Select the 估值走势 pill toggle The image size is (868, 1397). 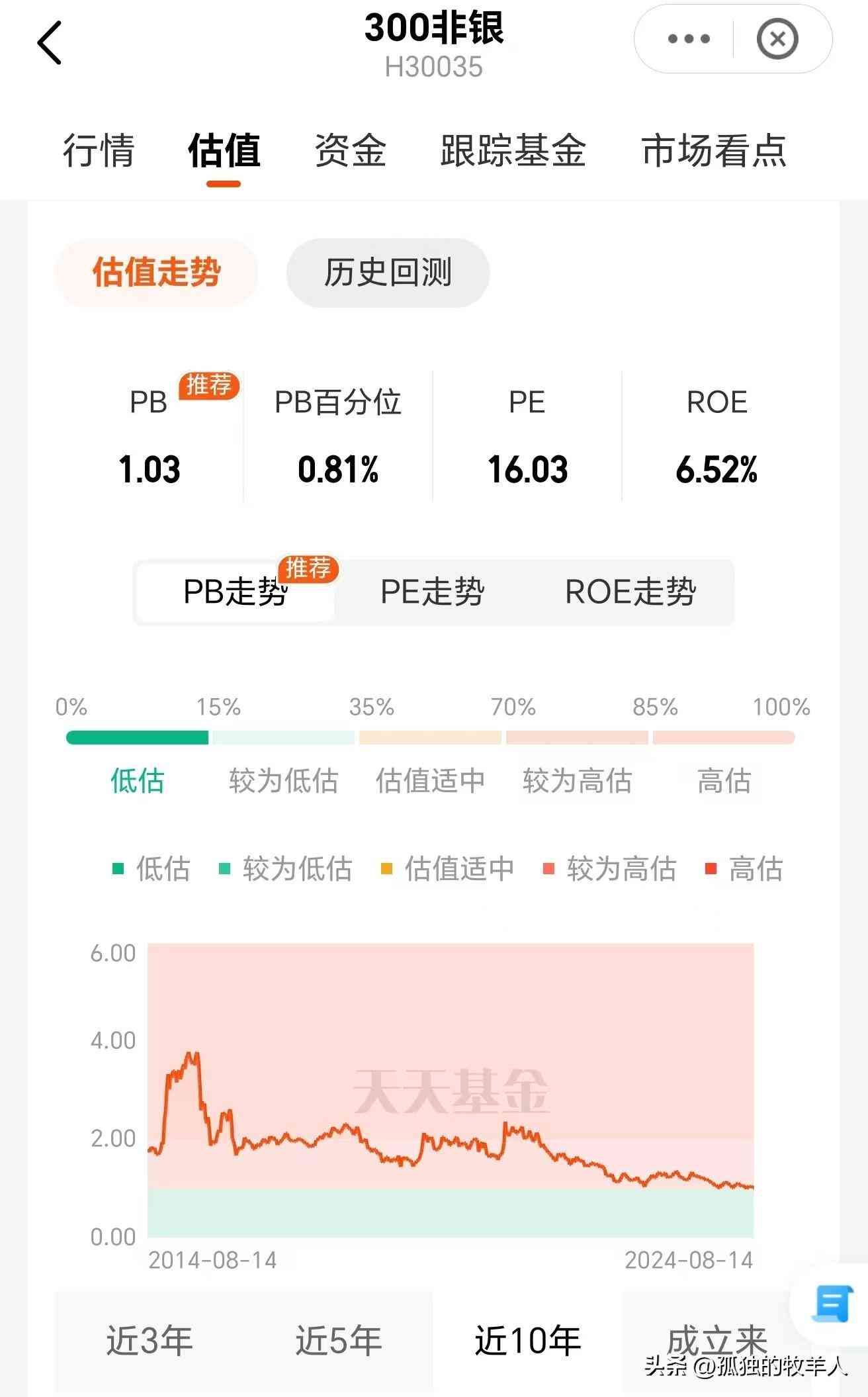[157, 273]
